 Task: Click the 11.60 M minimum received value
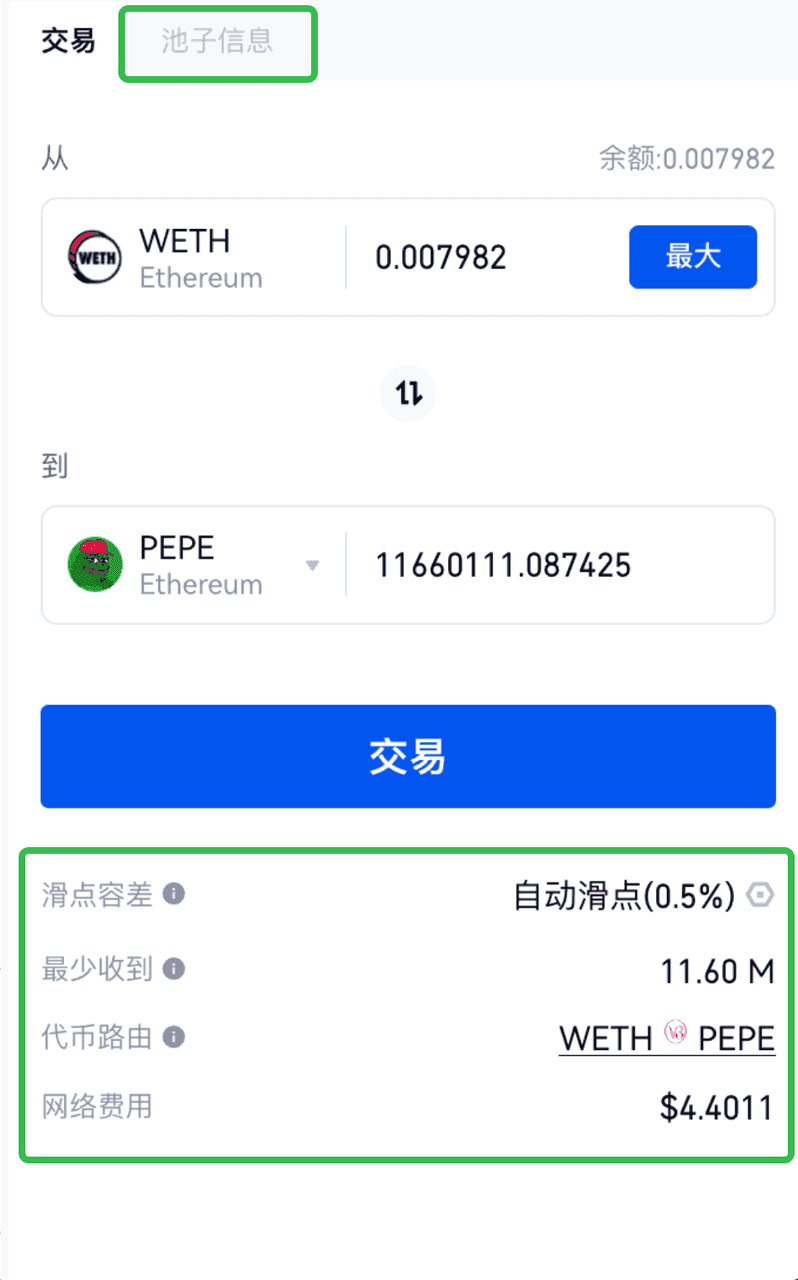pyautogui.click(x=718, y=969)
